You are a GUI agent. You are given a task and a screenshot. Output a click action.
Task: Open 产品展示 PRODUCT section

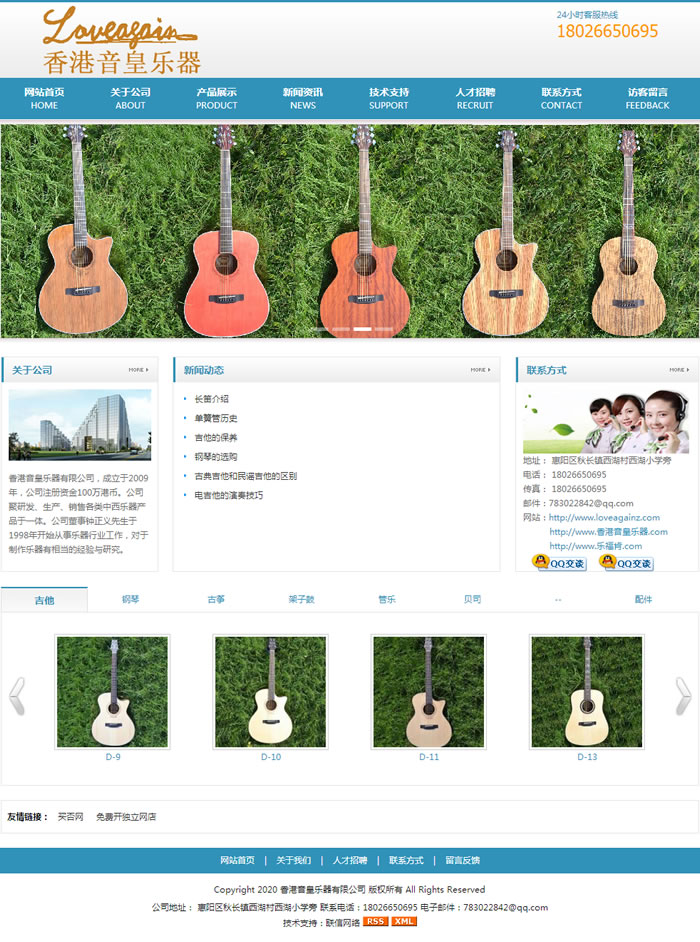(216, 98)
